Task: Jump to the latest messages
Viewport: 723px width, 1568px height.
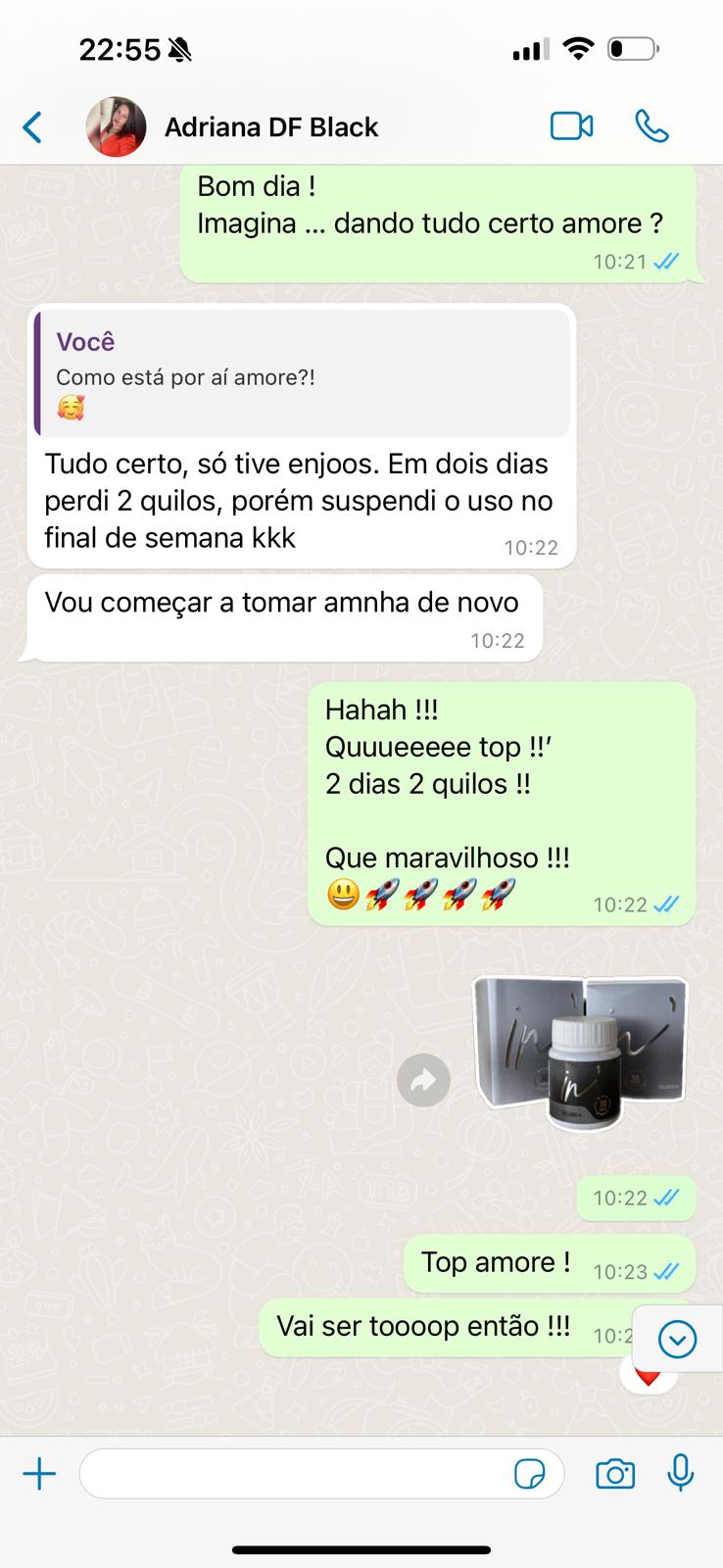Action: click(677, 1339)
